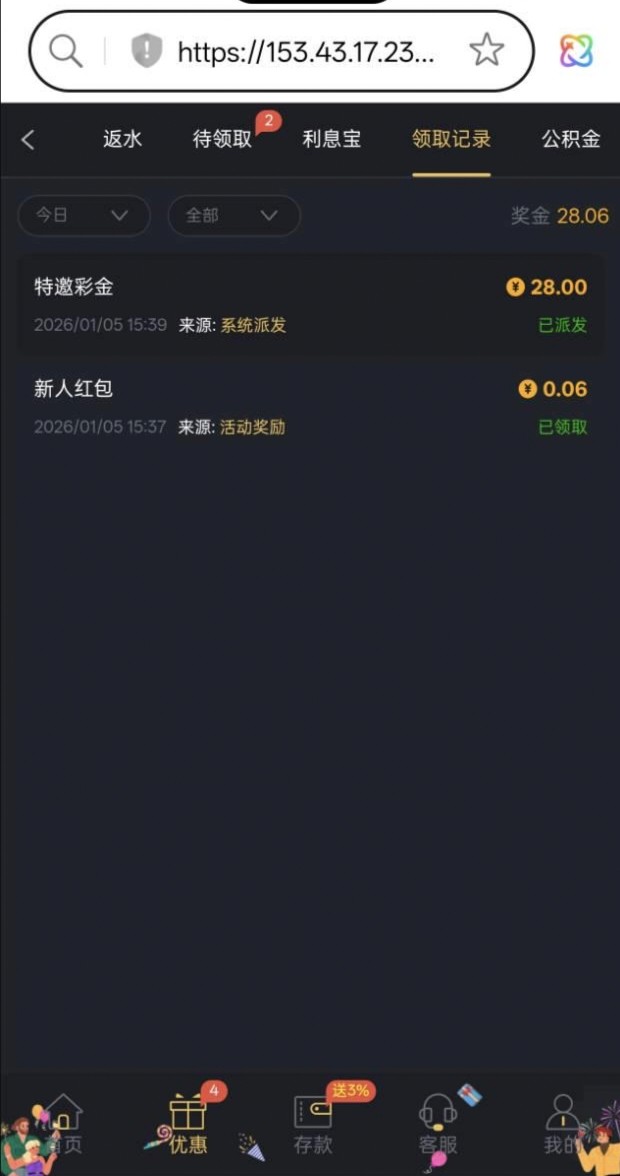Expand the 全部 type dropdown
The height and width of the screenshot is (1176, 620).
point(233,215)
